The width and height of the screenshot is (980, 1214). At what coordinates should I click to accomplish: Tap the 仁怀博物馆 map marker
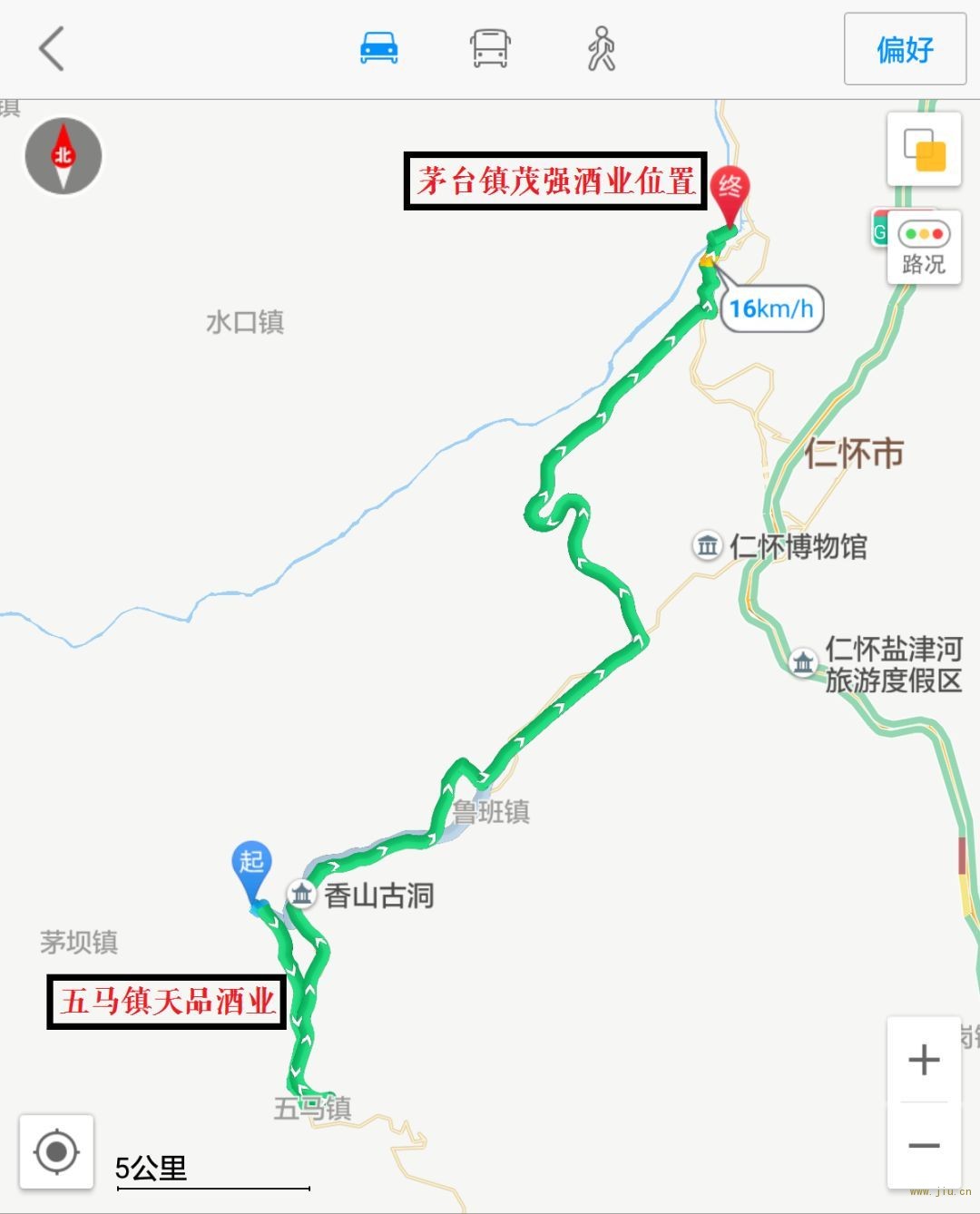707,546
